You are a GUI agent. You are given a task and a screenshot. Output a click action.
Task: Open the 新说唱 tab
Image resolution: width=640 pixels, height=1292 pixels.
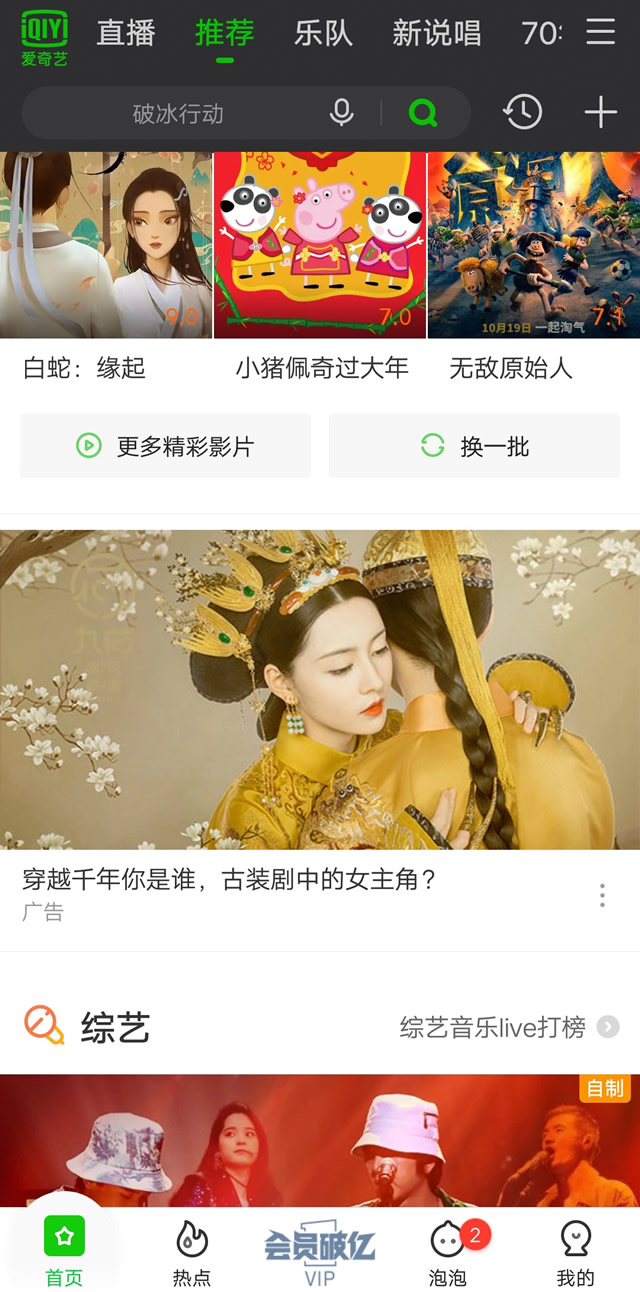click(x=436, y=34)
